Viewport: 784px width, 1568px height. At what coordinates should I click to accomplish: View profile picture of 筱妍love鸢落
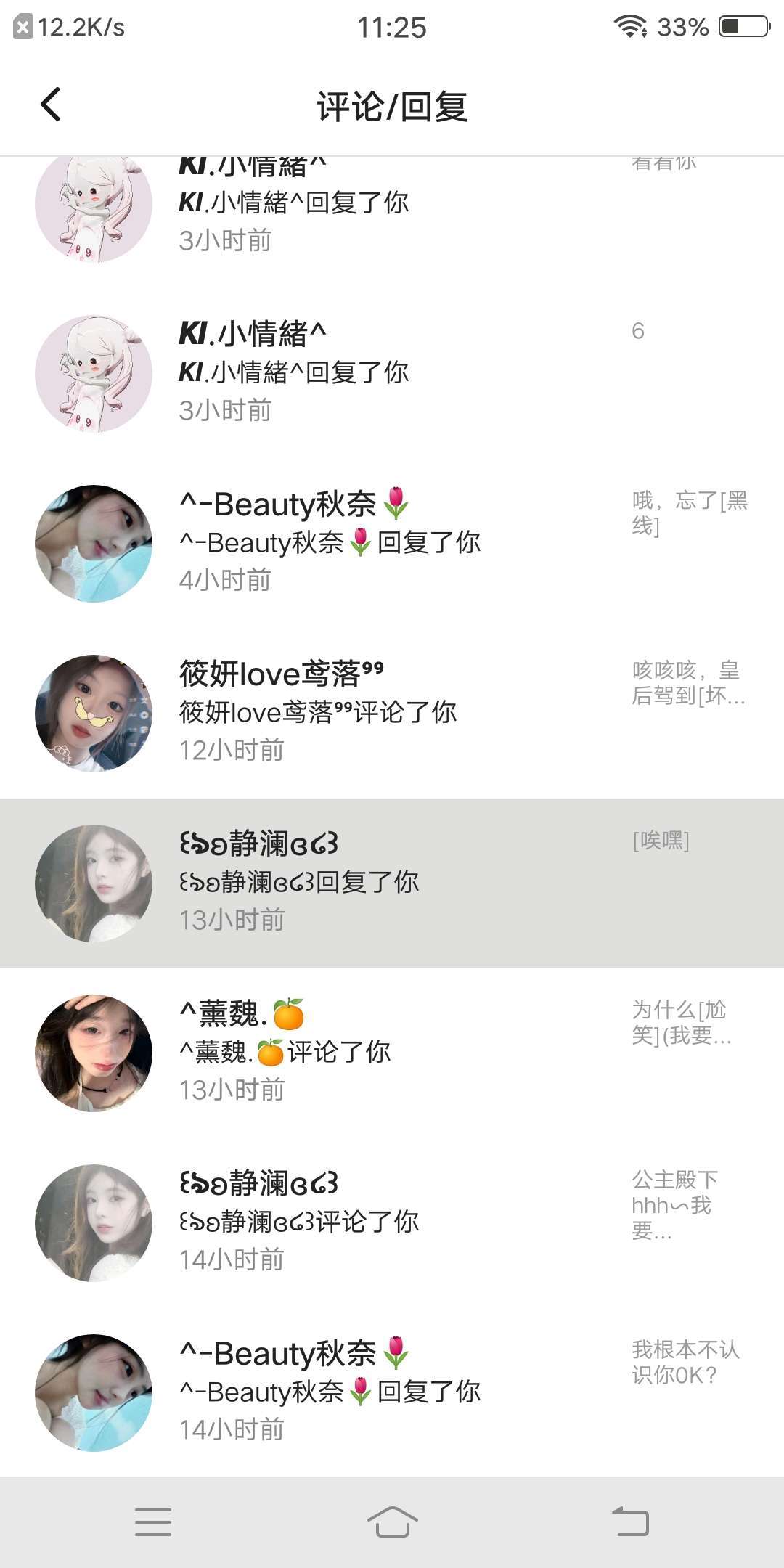[x=94, y=713]
